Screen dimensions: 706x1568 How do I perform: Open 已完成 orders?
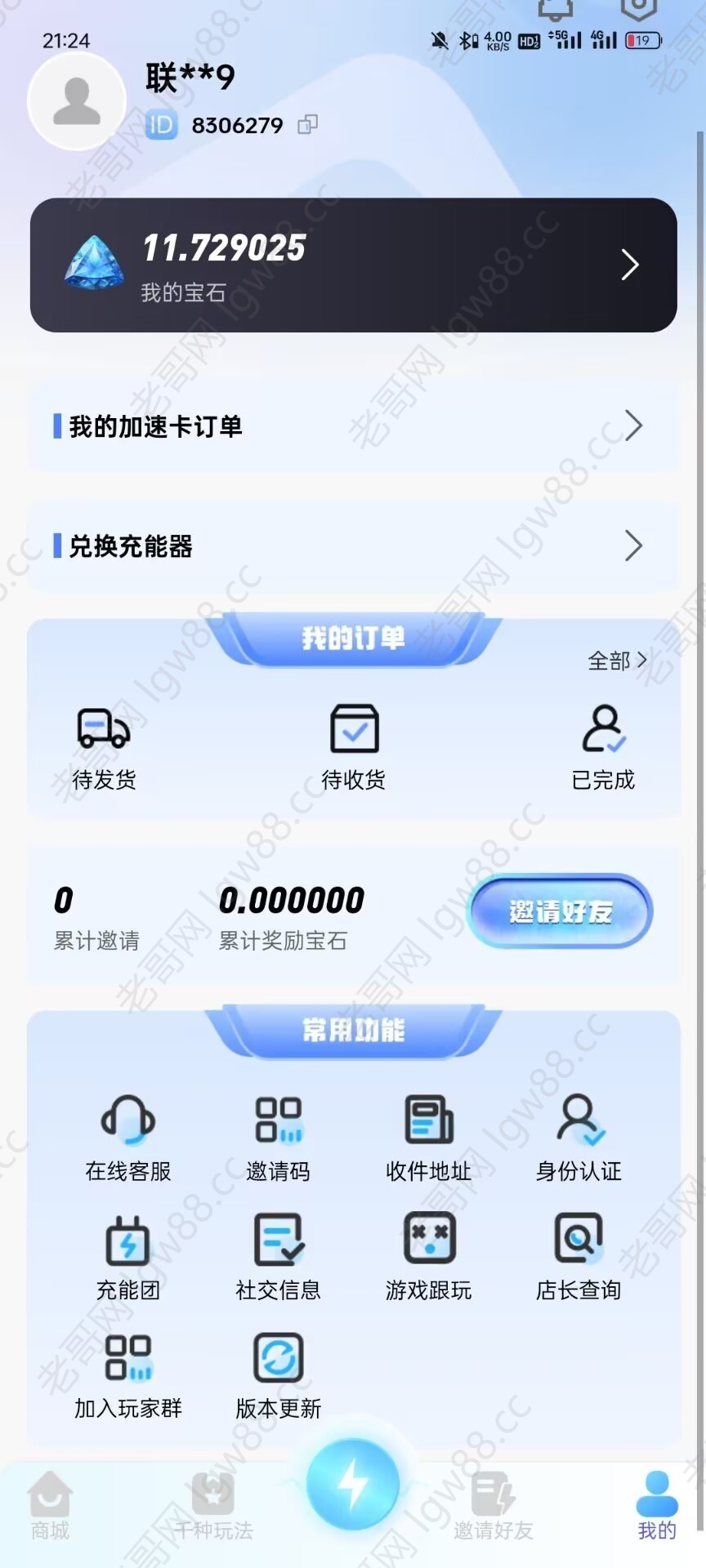click(x=603, y=745)
